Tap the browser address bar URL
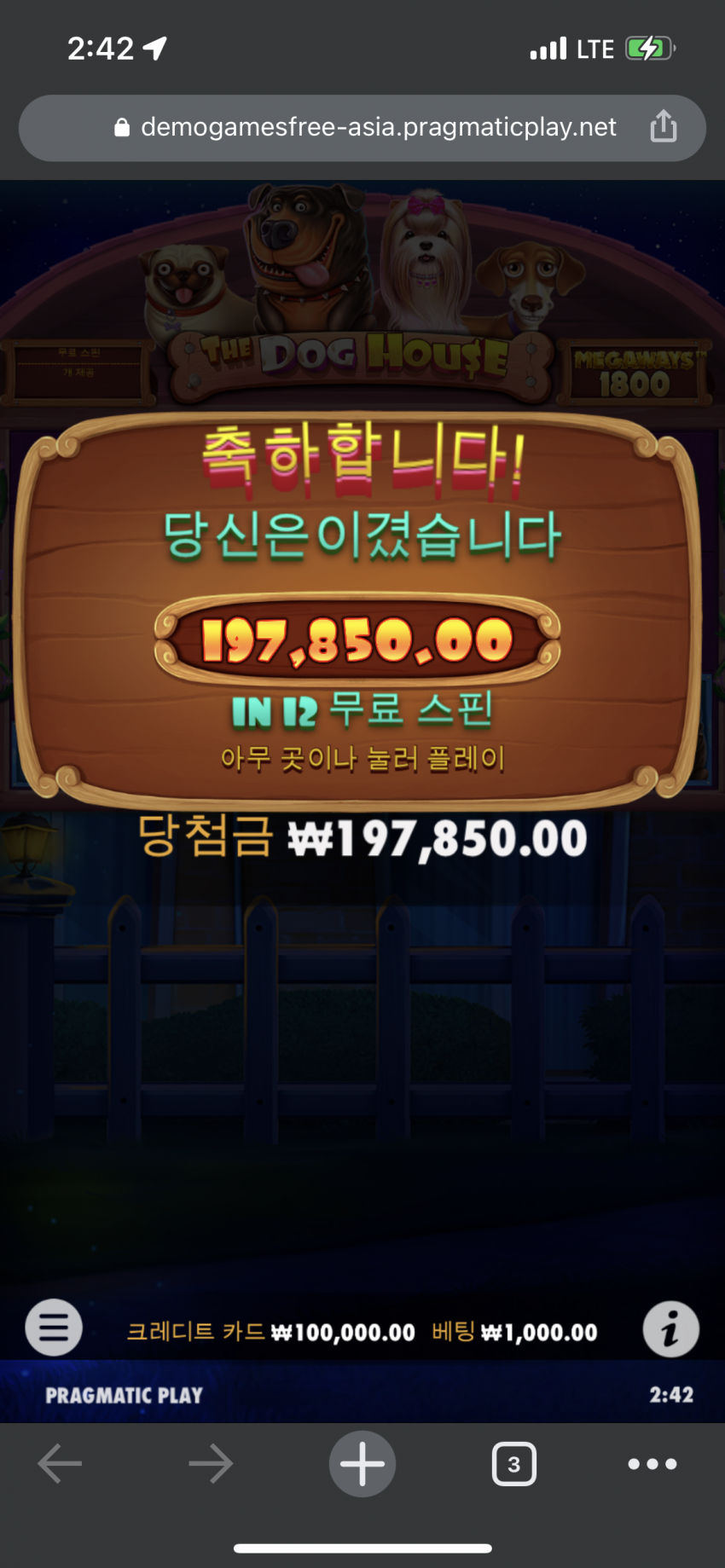Viewport: 725px width, 1568px height. [x=378, y=128]
